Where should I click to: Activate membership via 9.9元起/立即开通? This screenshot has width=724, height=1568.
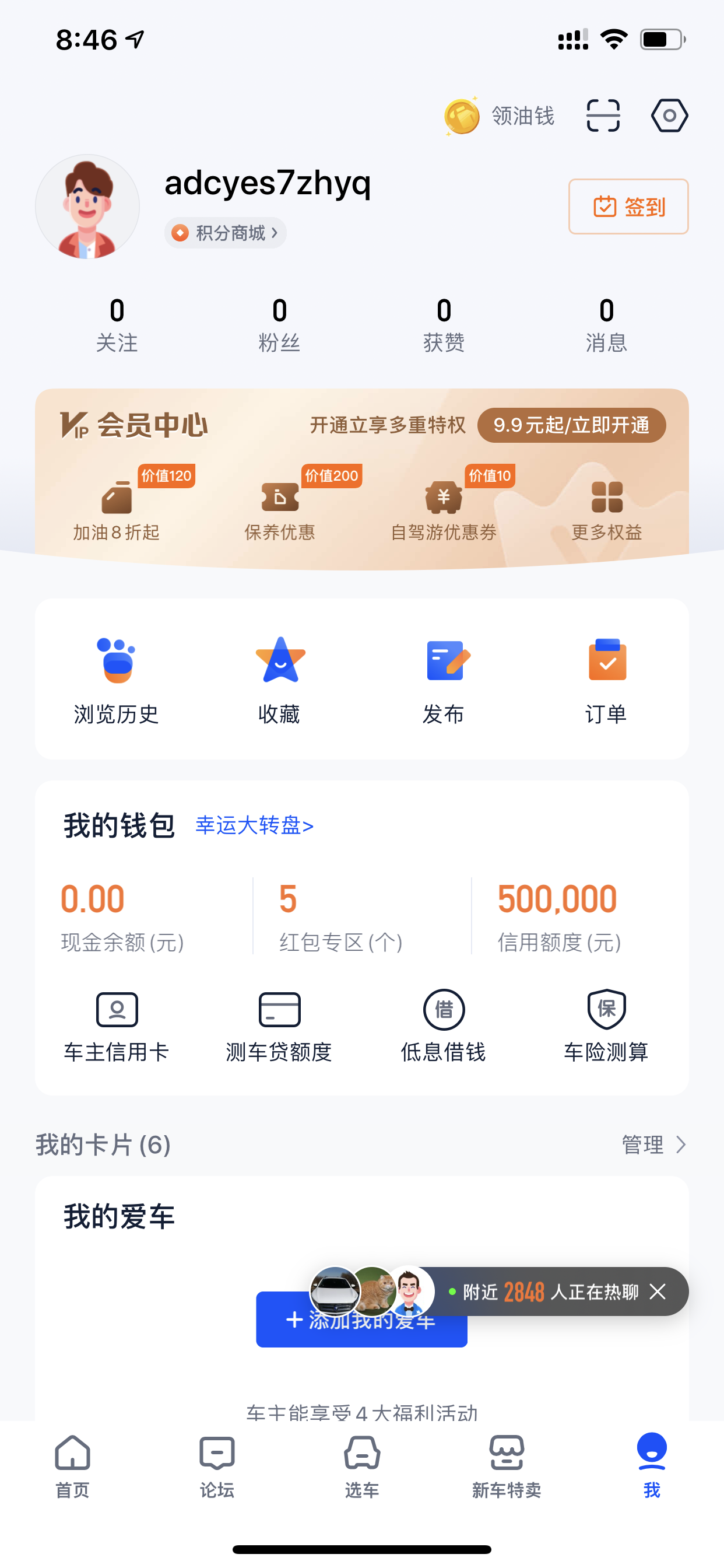[x=571, y=425]
